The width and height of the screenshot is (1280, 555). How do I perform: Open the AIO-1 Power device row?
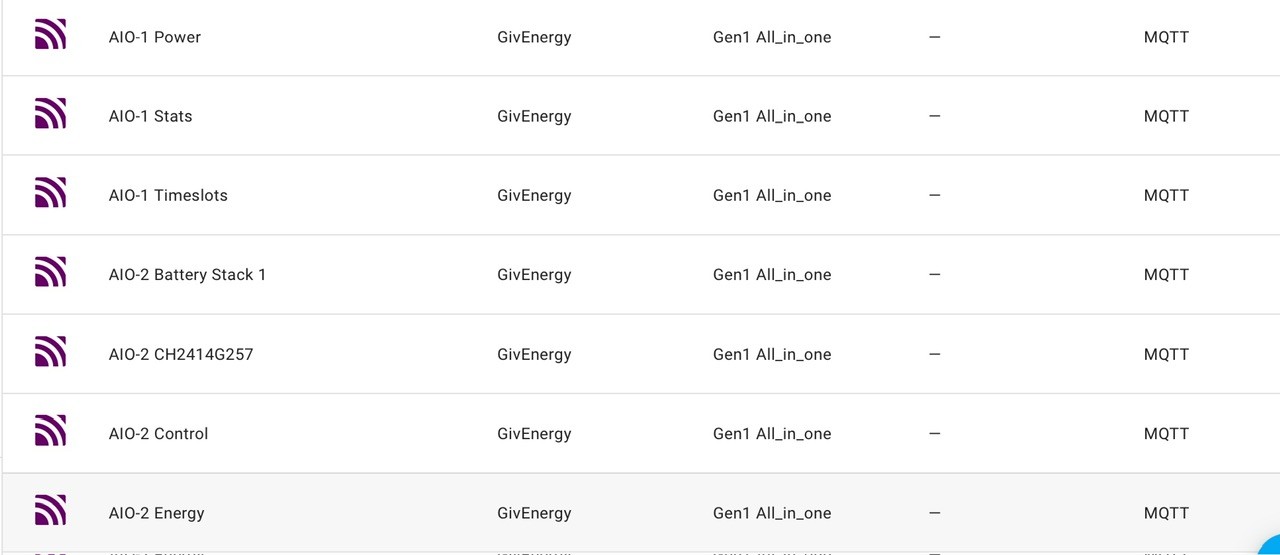coord(641,37)
